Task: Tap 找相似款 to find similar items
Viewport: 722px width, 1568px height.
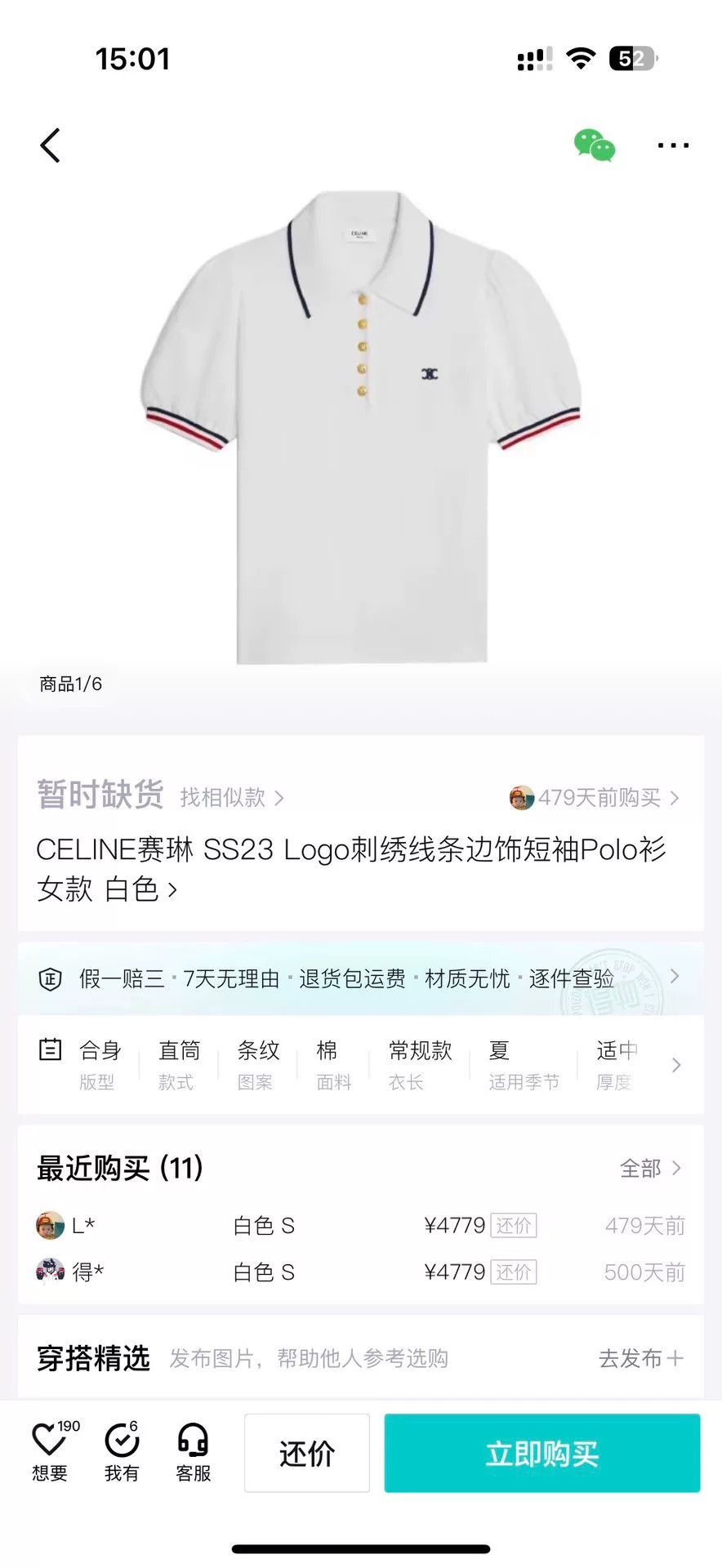Action: coord(232,797)
